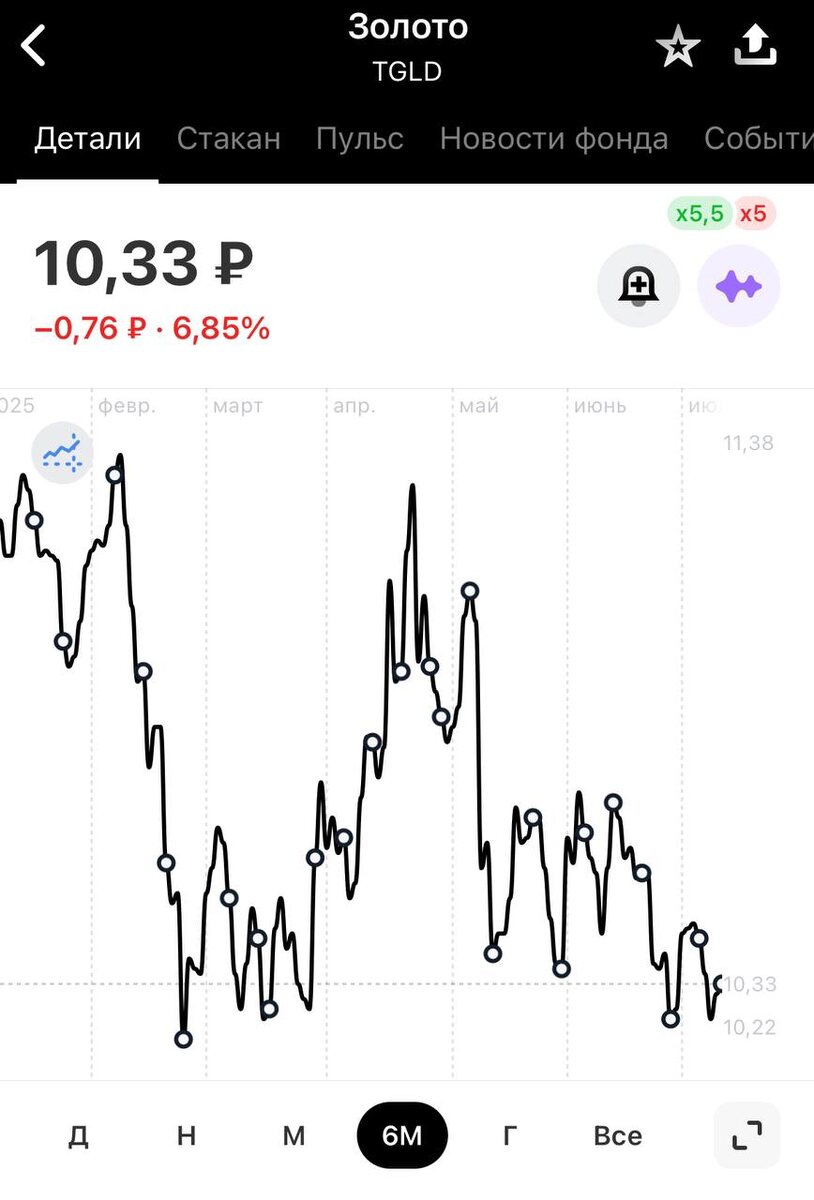
Task: Select the Д chart period
Action: tap(78, 1136)
